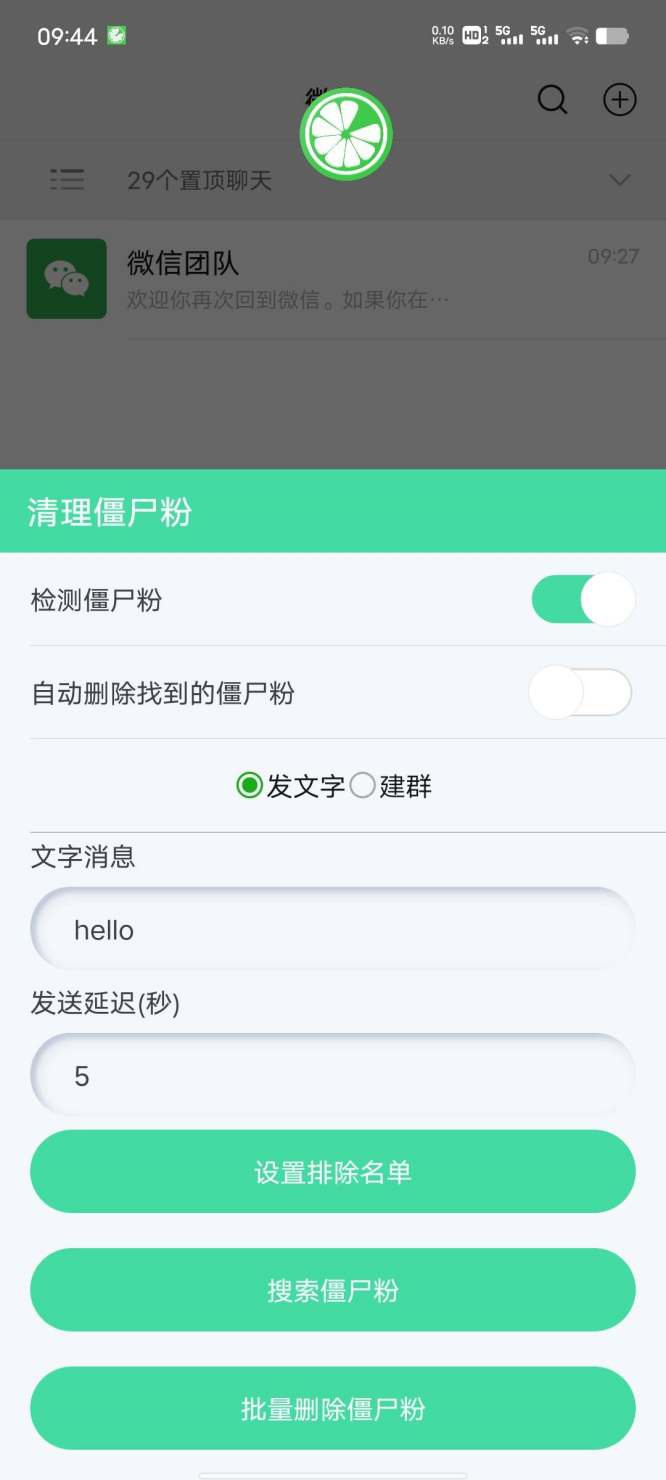Enable 自动删除找到的僵尸粉 switch
Image resolution: width=666 pixels, height=1480 pixels.
[580, 693]
